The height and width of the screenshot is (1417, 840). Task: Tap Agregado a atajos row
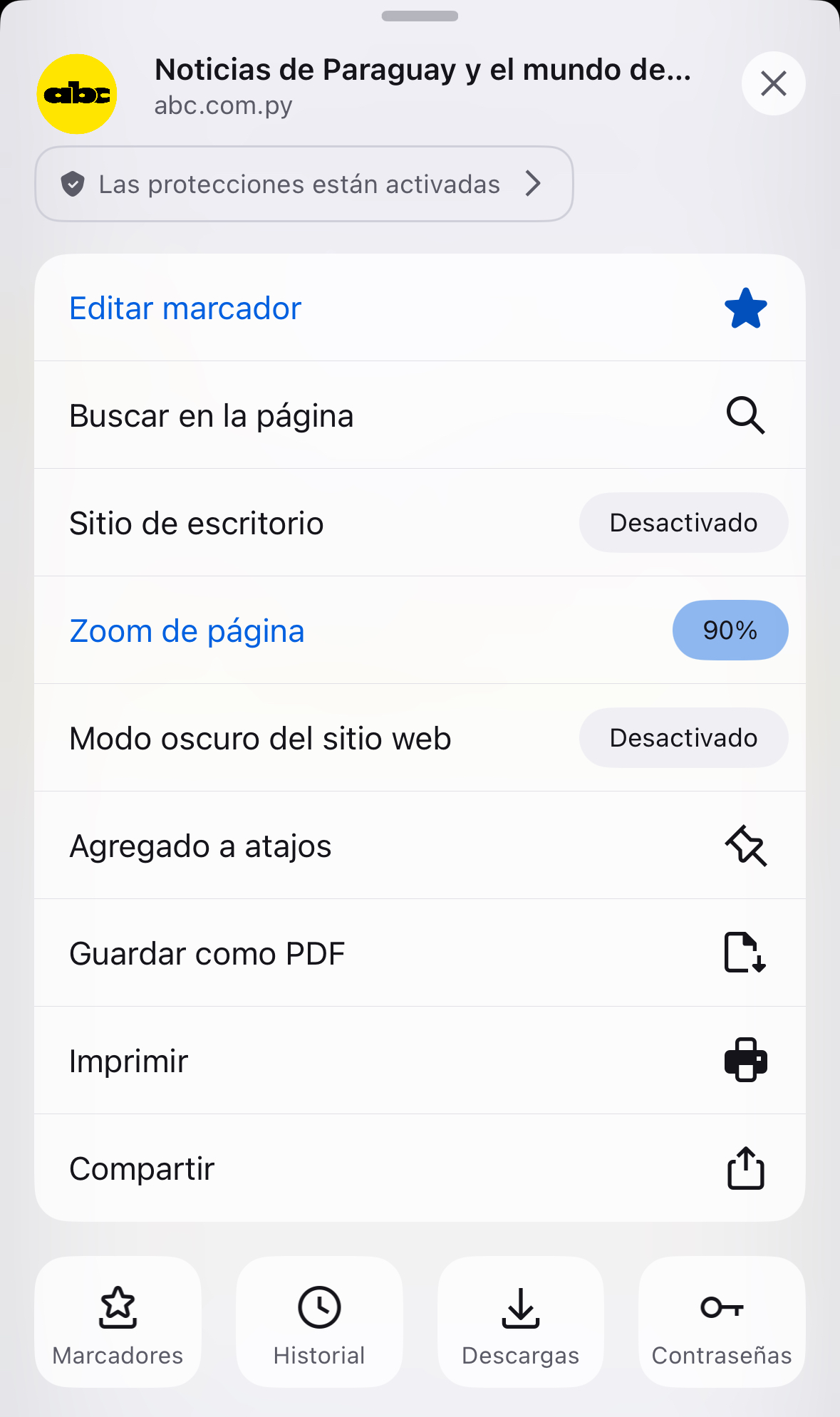pyautogui.click(x=419, y=846)
